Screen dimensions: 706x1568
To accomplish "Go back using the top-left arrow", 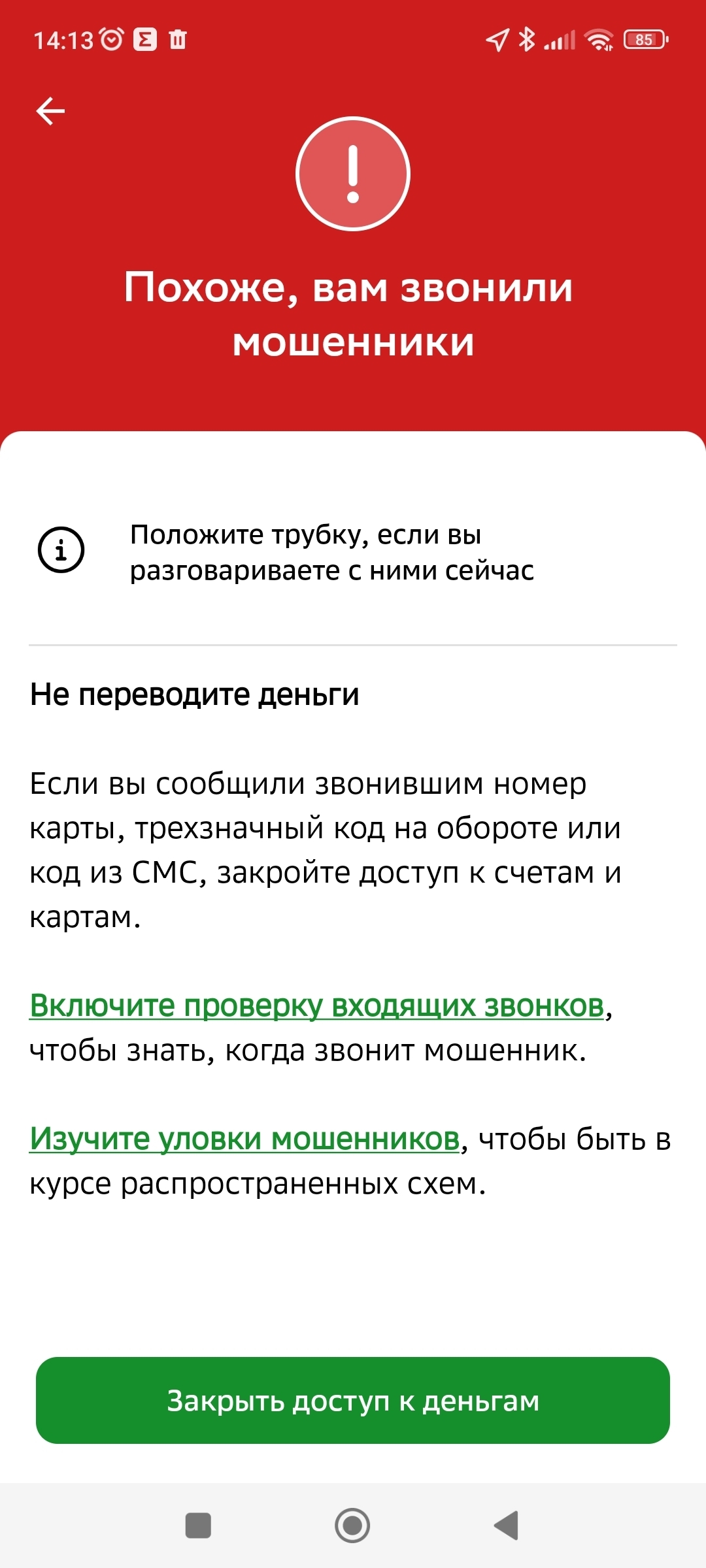I will click(x=50, y=110).
